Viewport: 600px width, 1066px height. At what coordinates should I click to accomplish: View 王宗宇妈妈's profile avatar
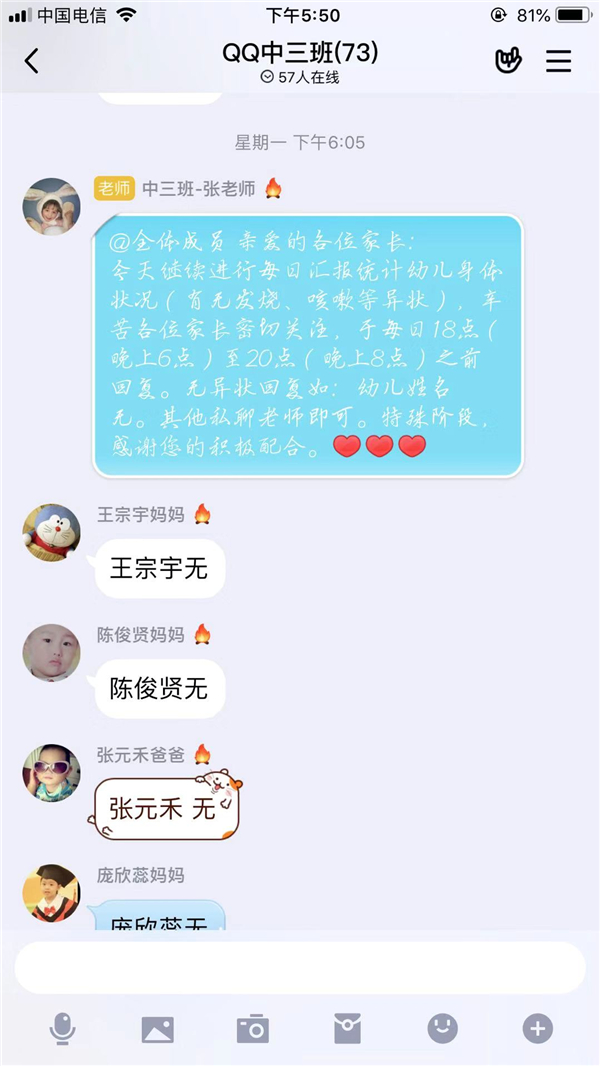51,533
